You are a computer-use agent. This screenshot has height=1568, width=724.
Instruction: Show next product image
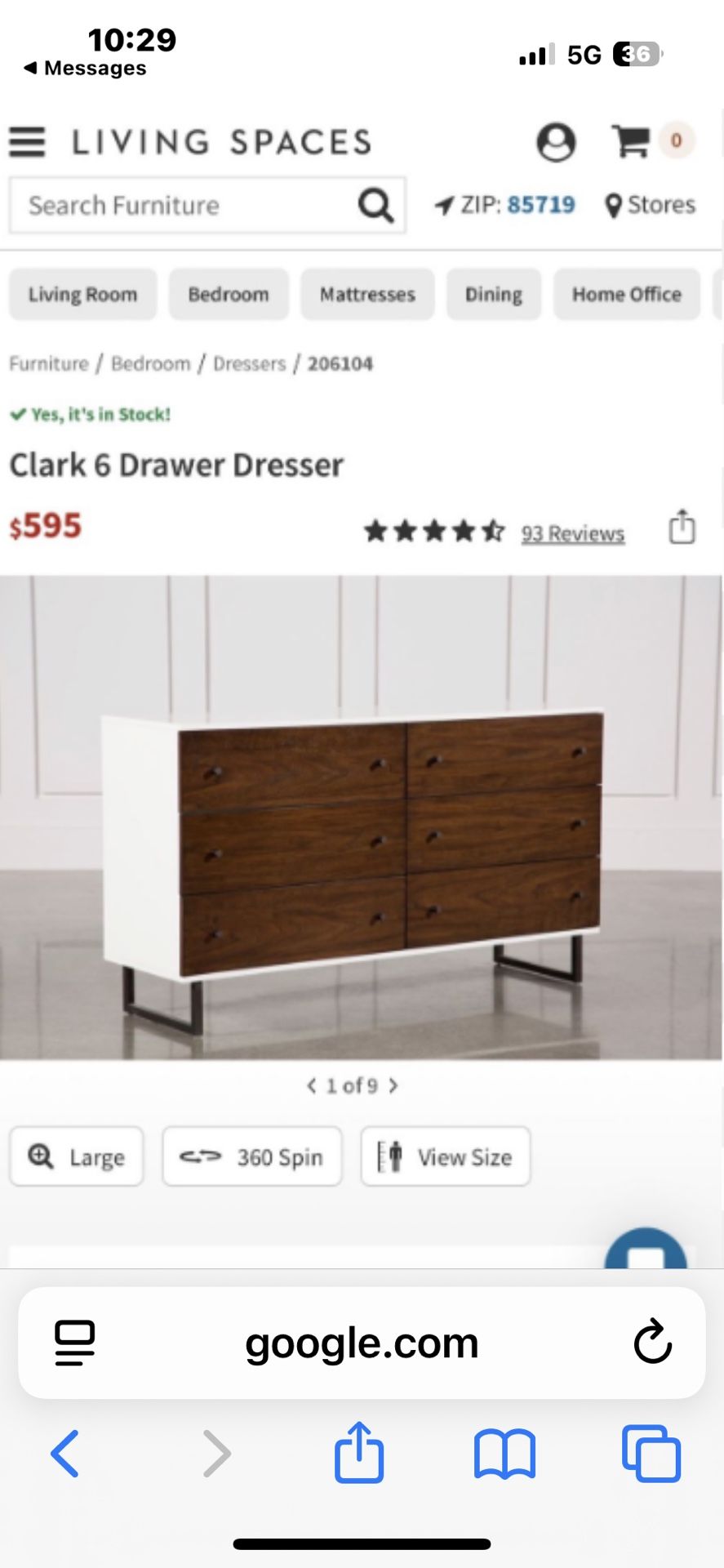(393, 1085)
